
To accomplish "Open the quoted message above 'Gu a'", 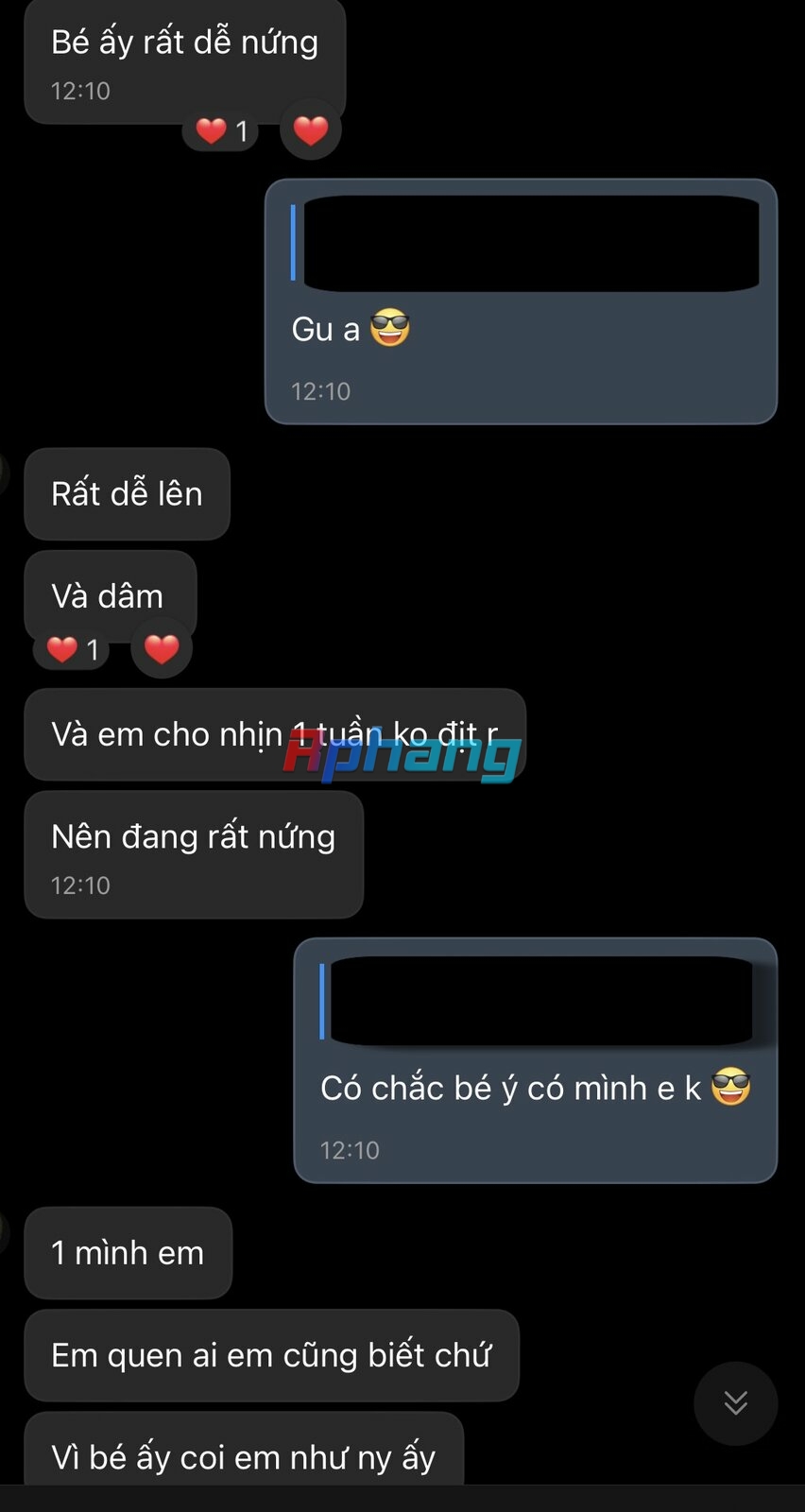I will click(x=529, y=244).
